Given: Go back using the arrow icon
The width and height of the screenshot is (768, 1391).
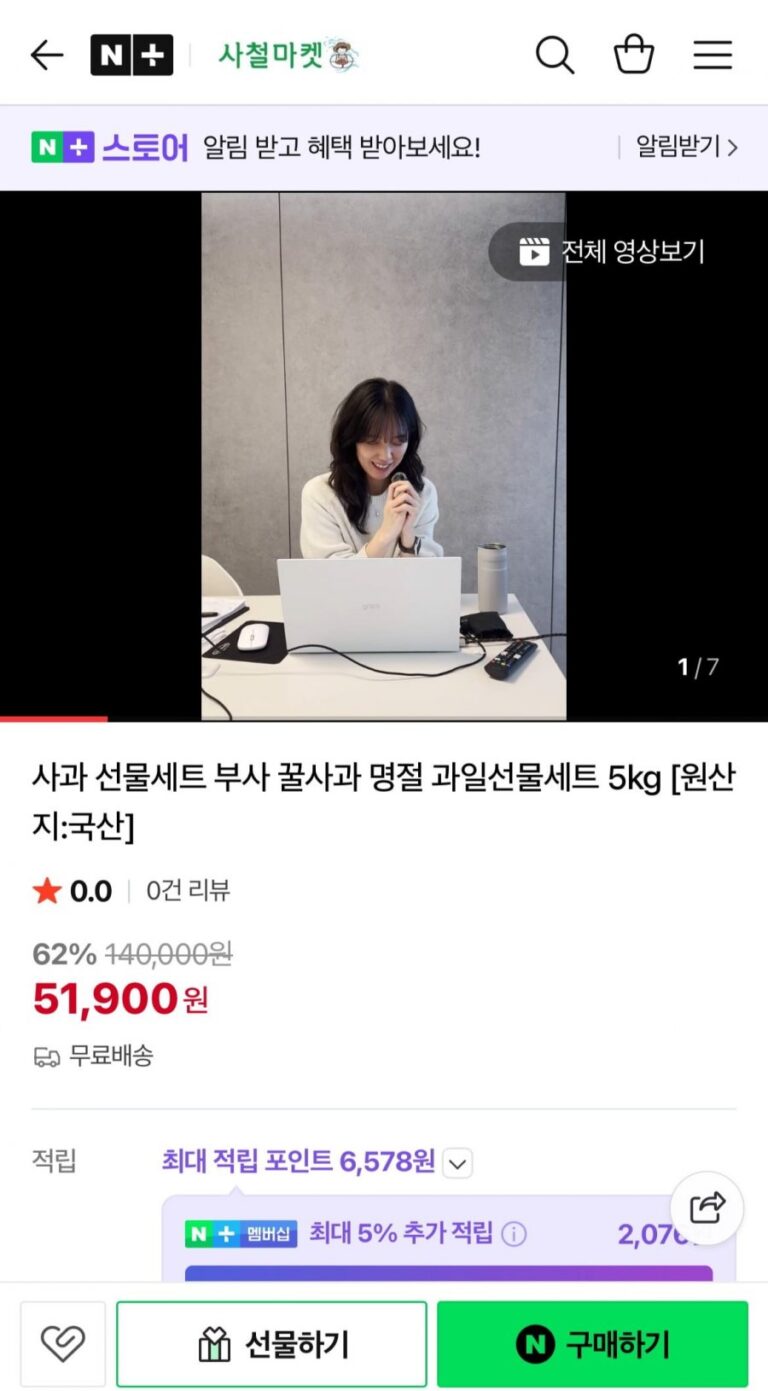Looking at the screenshot, I should click(47, 55).
